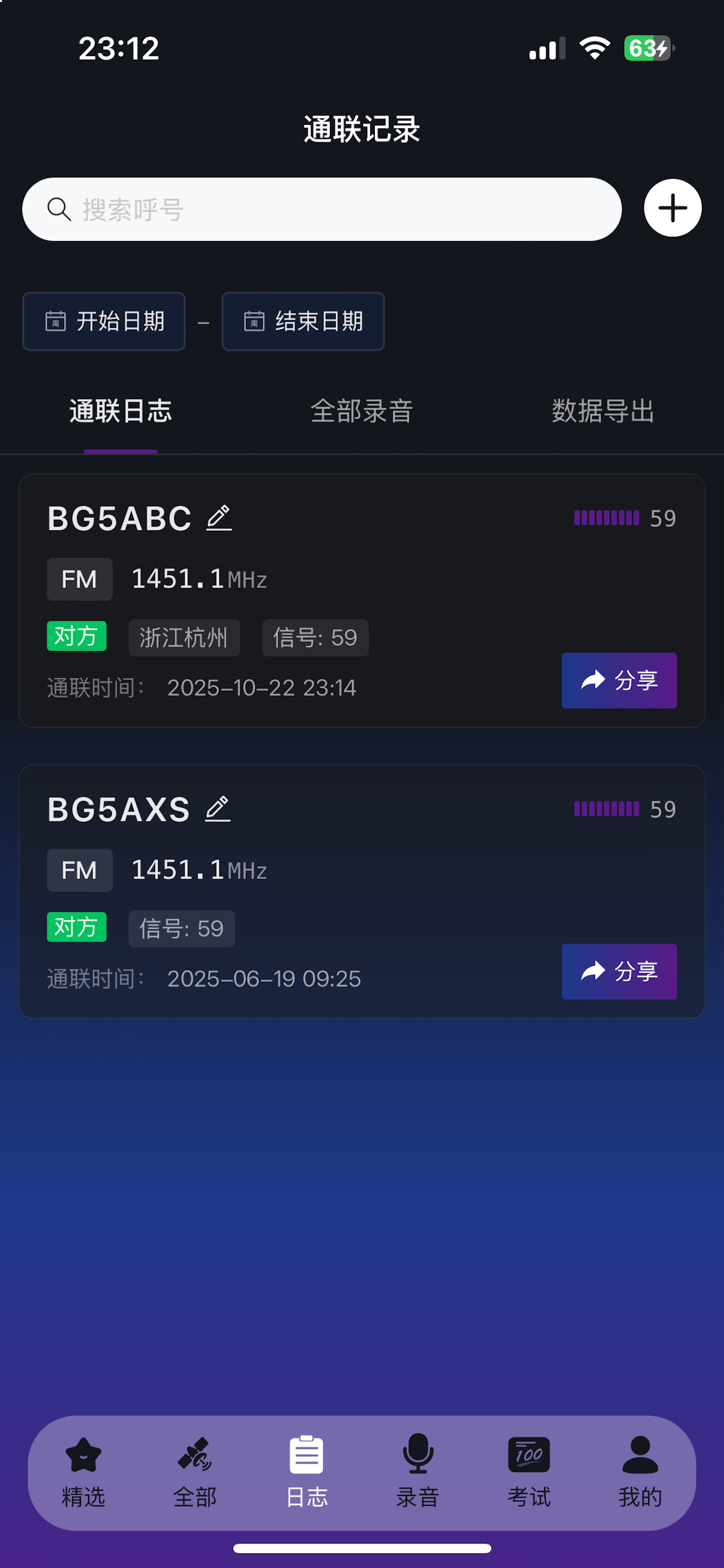Switch to the 数据导出 tab
Screen dimensions: 724x1568
coord(602,412)
